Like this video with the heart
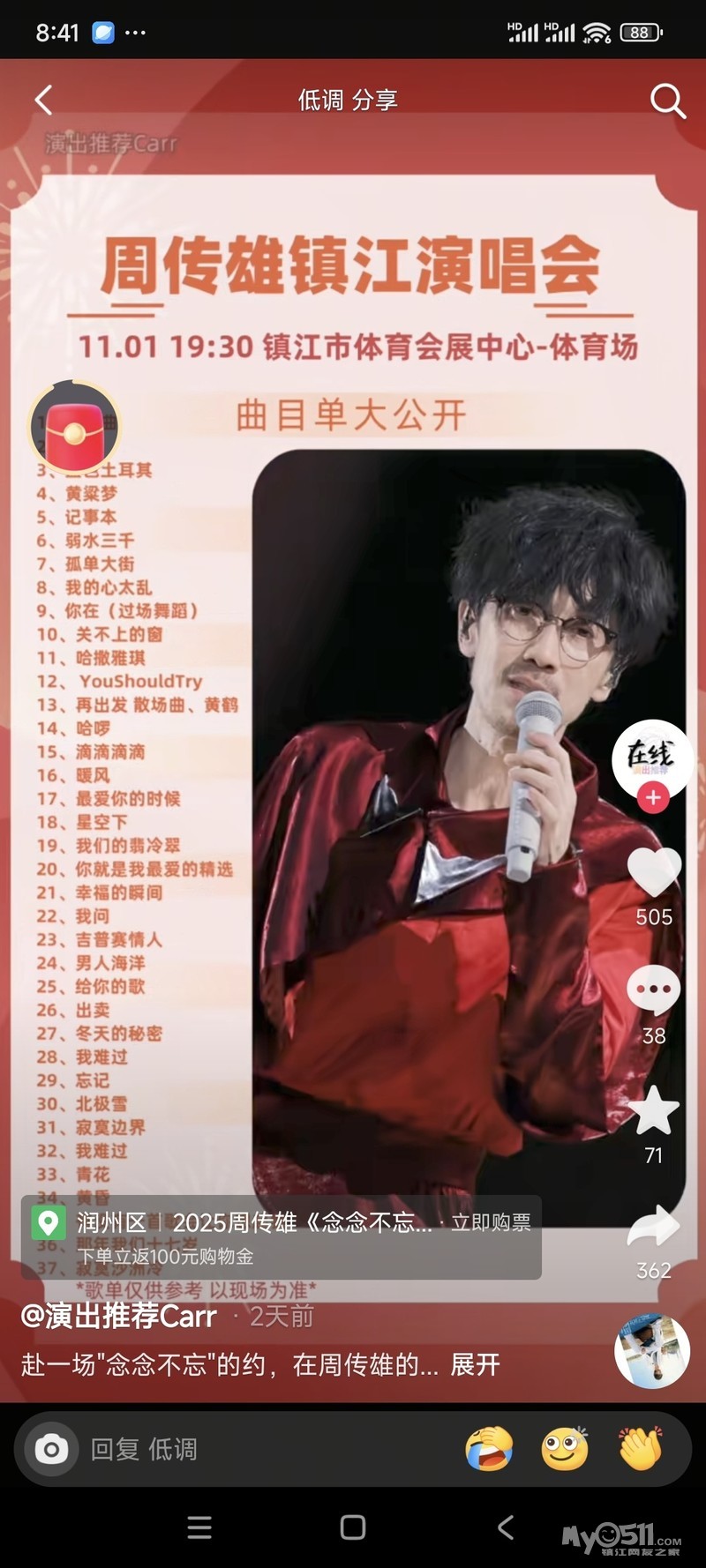This screenshot has height=1568, width=706. (654, 873)
